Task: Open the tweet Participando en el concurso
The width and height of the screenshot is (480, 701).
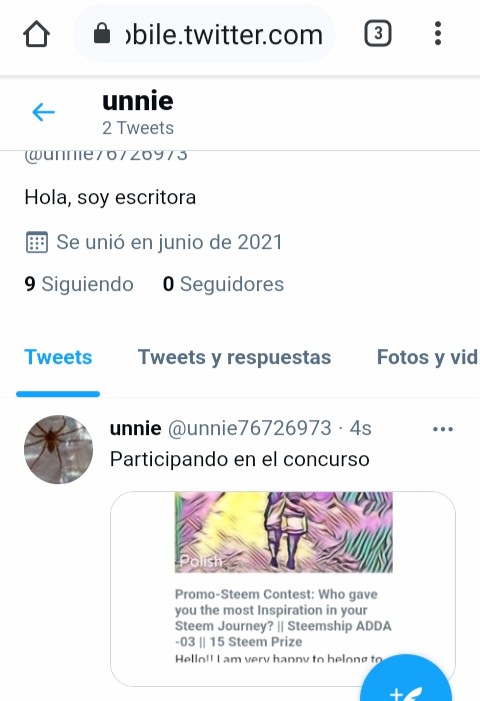Action: pyautogui.click(x=240, y=459)
